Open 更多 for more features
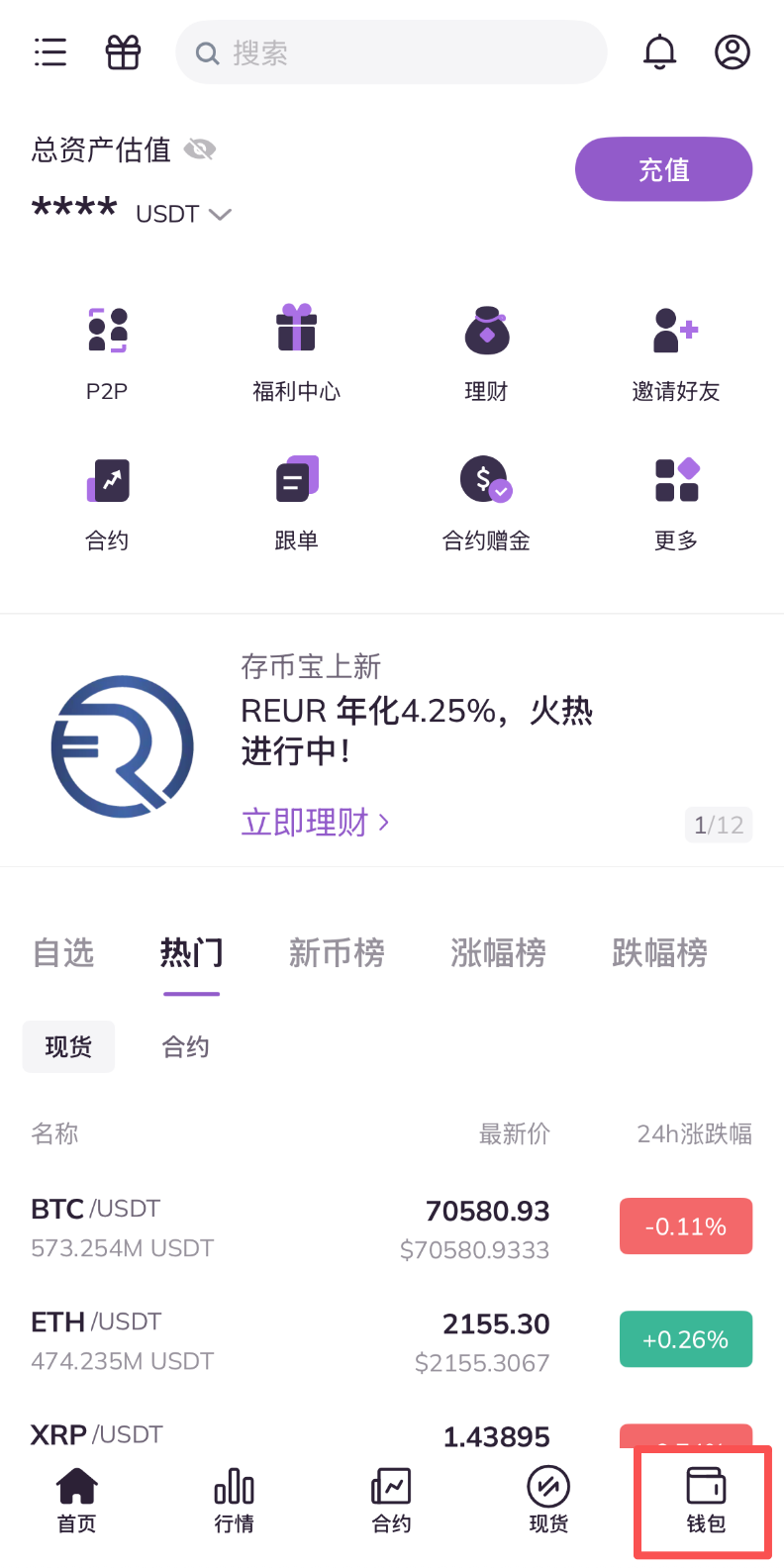Image resolution: width=784 pixels, height=1568 pixels. (x=676, y=502)
